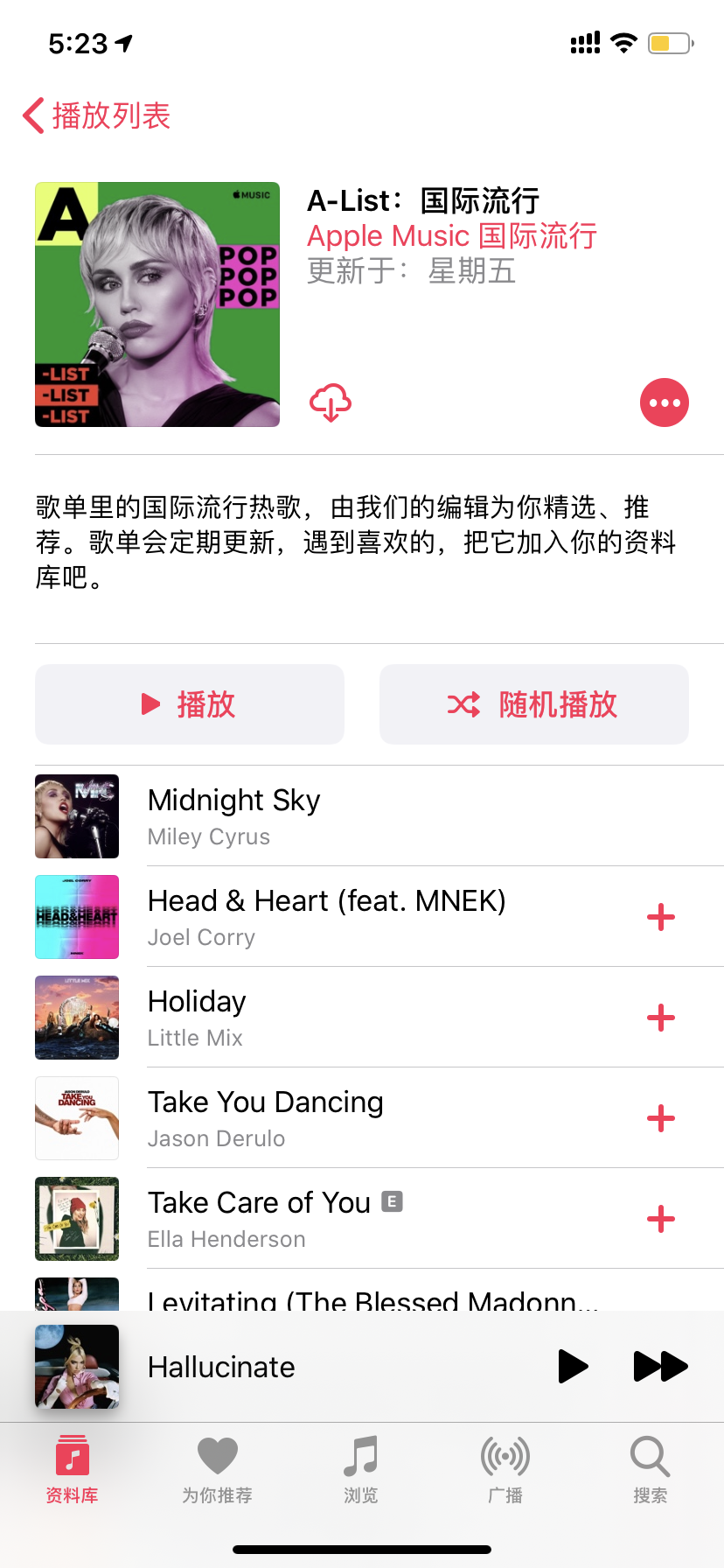This screenshot has height=1568, width=724.
Task: Tap the 播放 button
Action: tap(190, 704)
